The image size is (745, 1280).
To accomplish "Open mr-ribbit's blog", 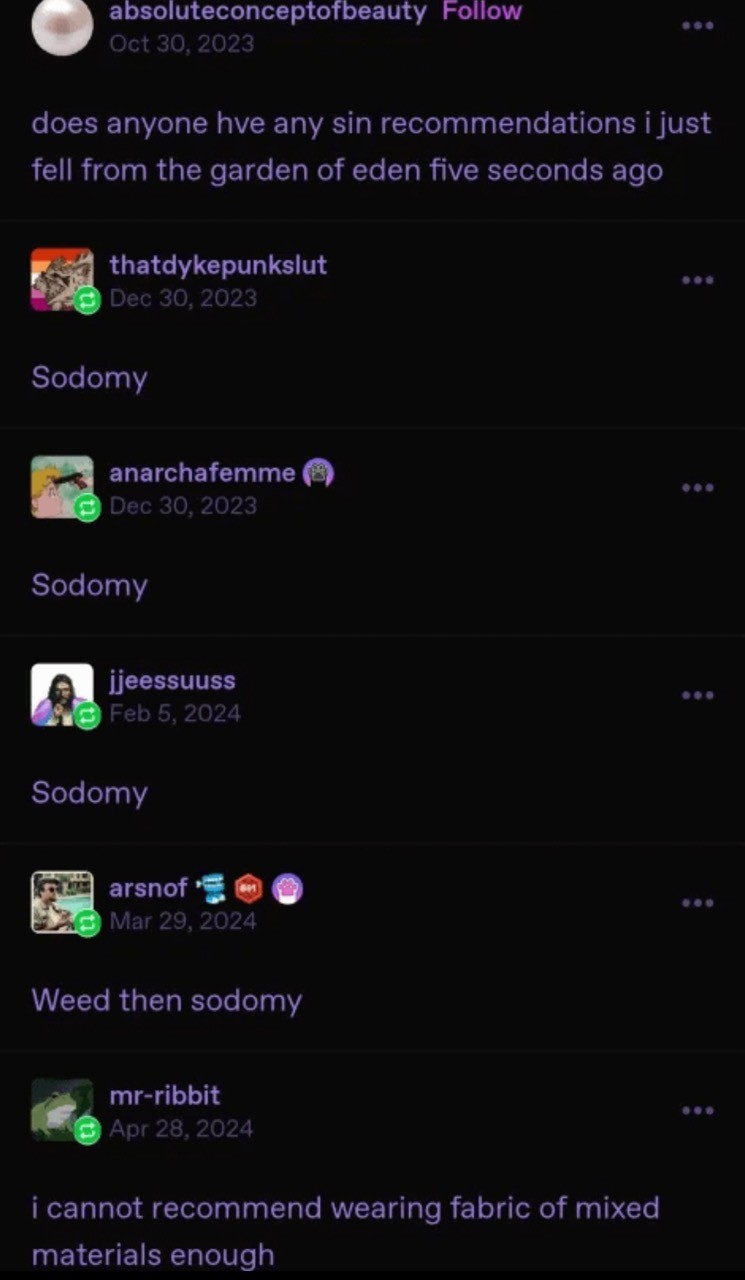I will click(x=164, y=1095).
